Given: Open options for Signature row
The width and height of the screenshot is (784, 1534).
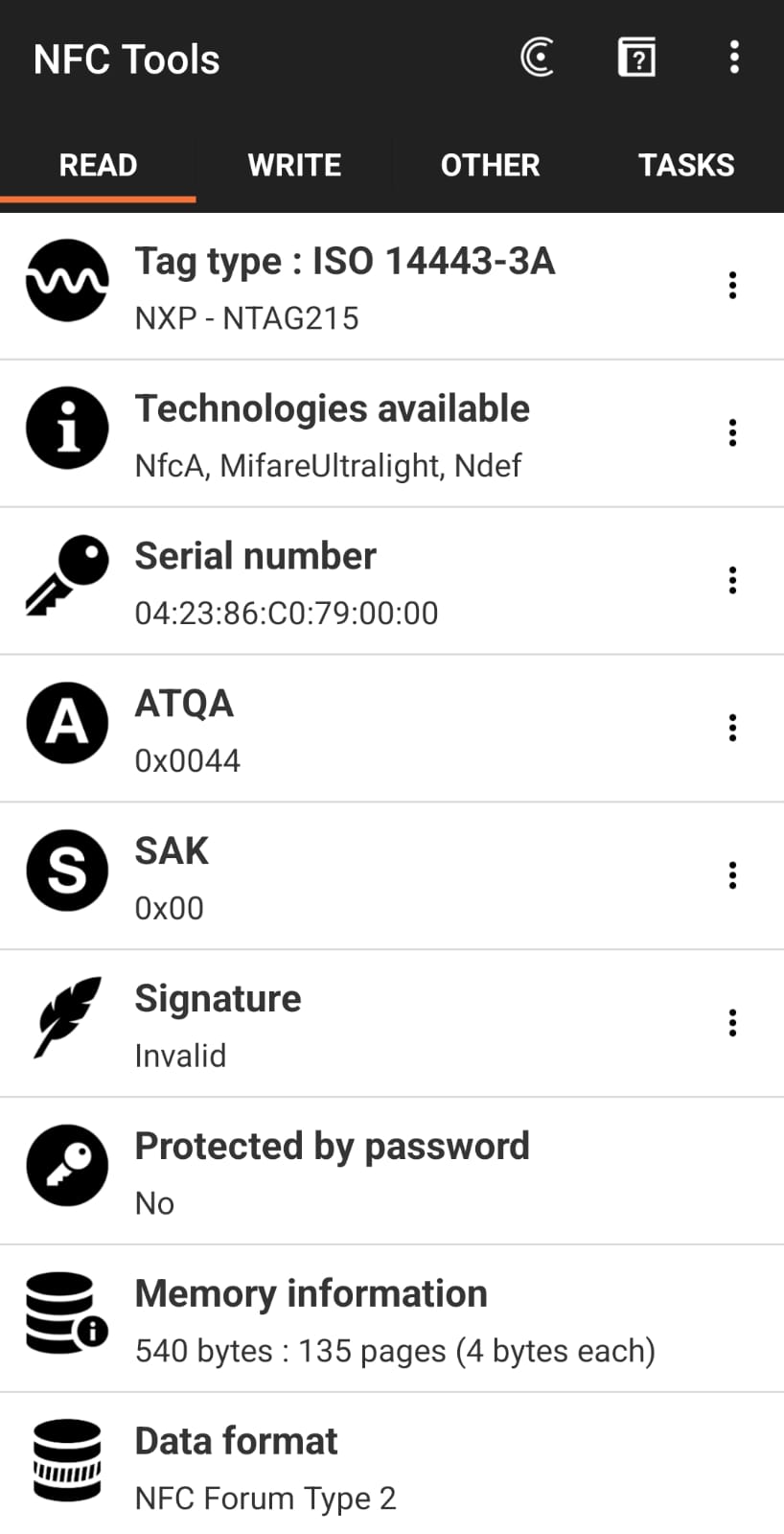Looking at the screenshot, I should pyautogui.click(x=732, y=1024).
